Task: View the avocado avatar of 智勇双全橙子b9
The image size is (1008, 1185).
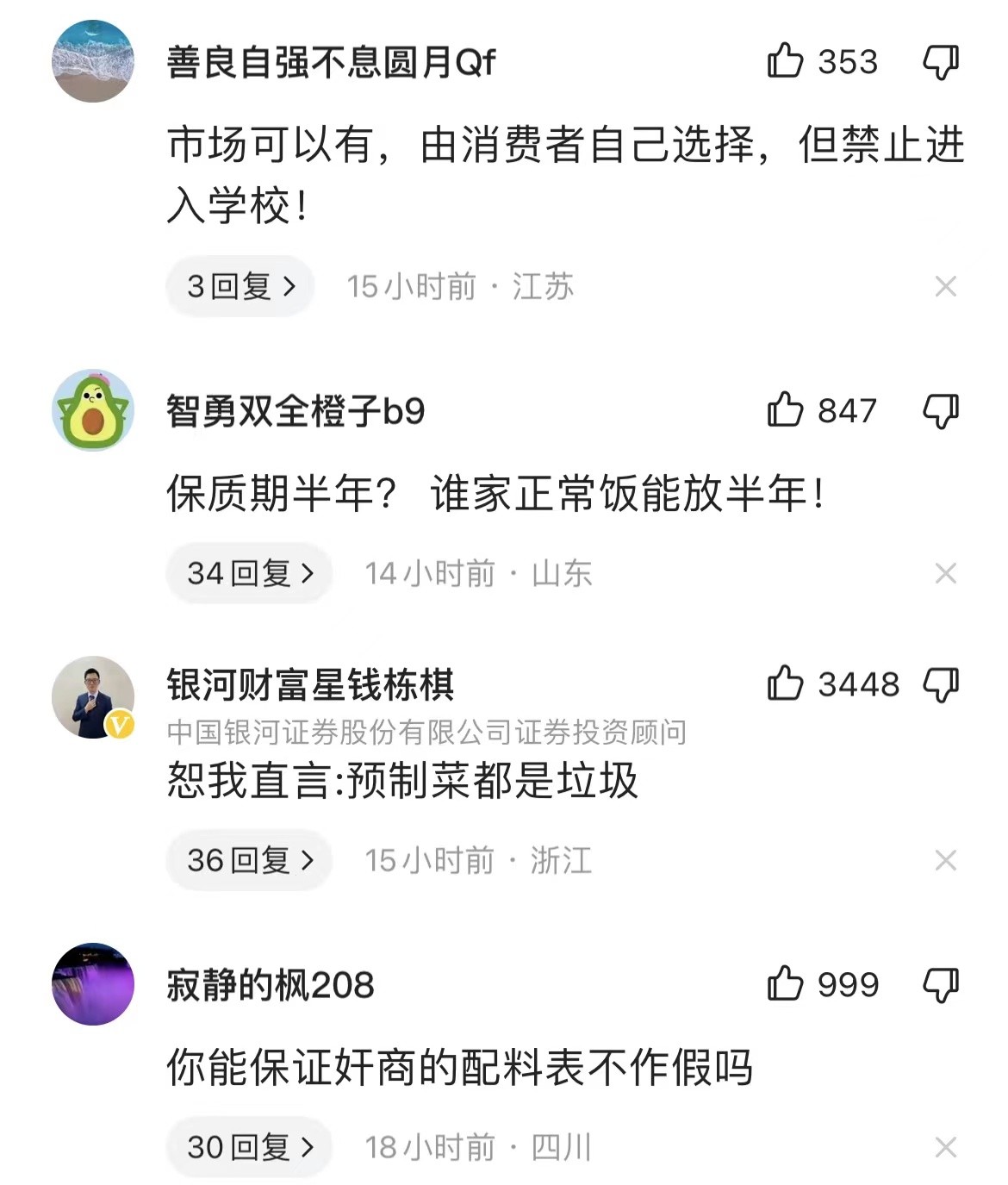Action: tap(93, 411)
